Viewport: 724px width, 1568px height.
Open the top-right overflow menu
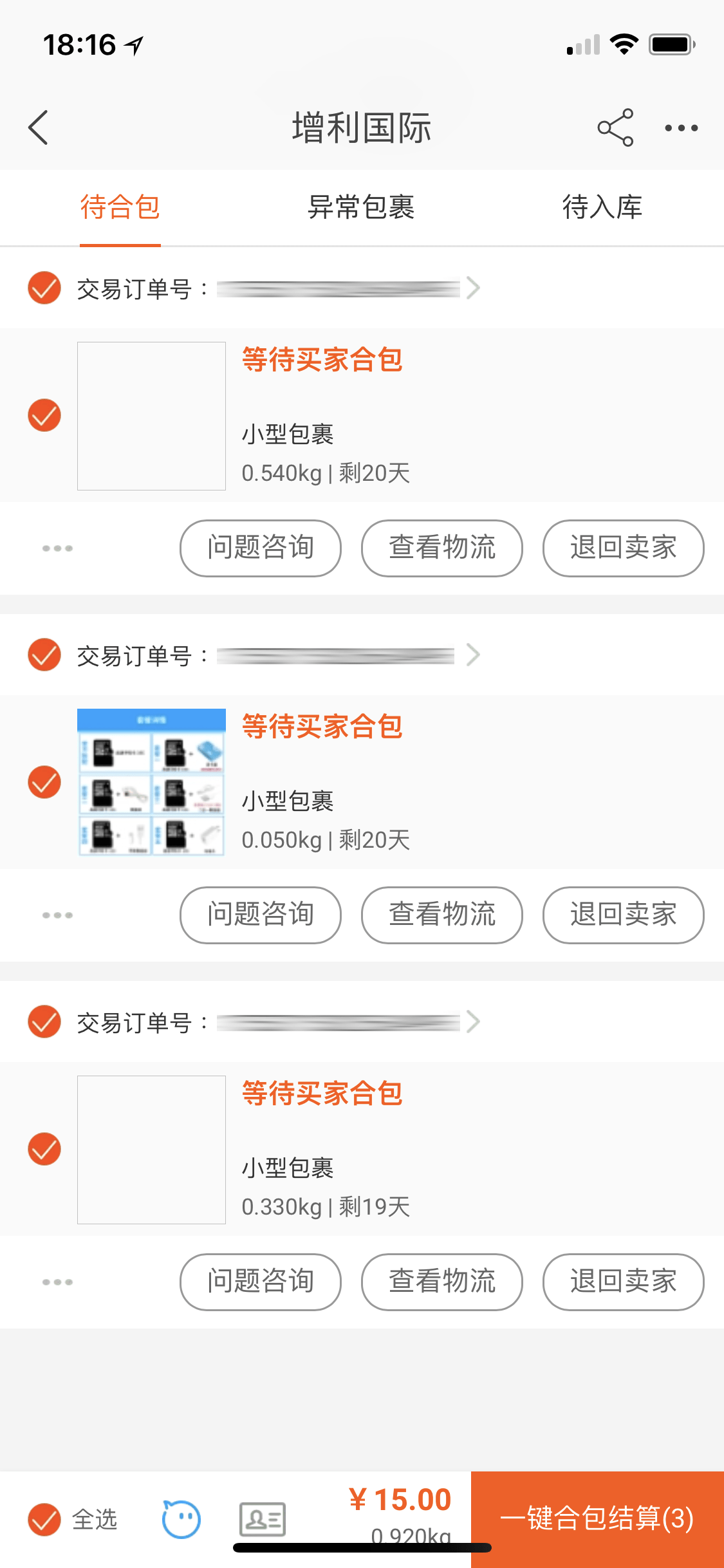pos(682,128)
